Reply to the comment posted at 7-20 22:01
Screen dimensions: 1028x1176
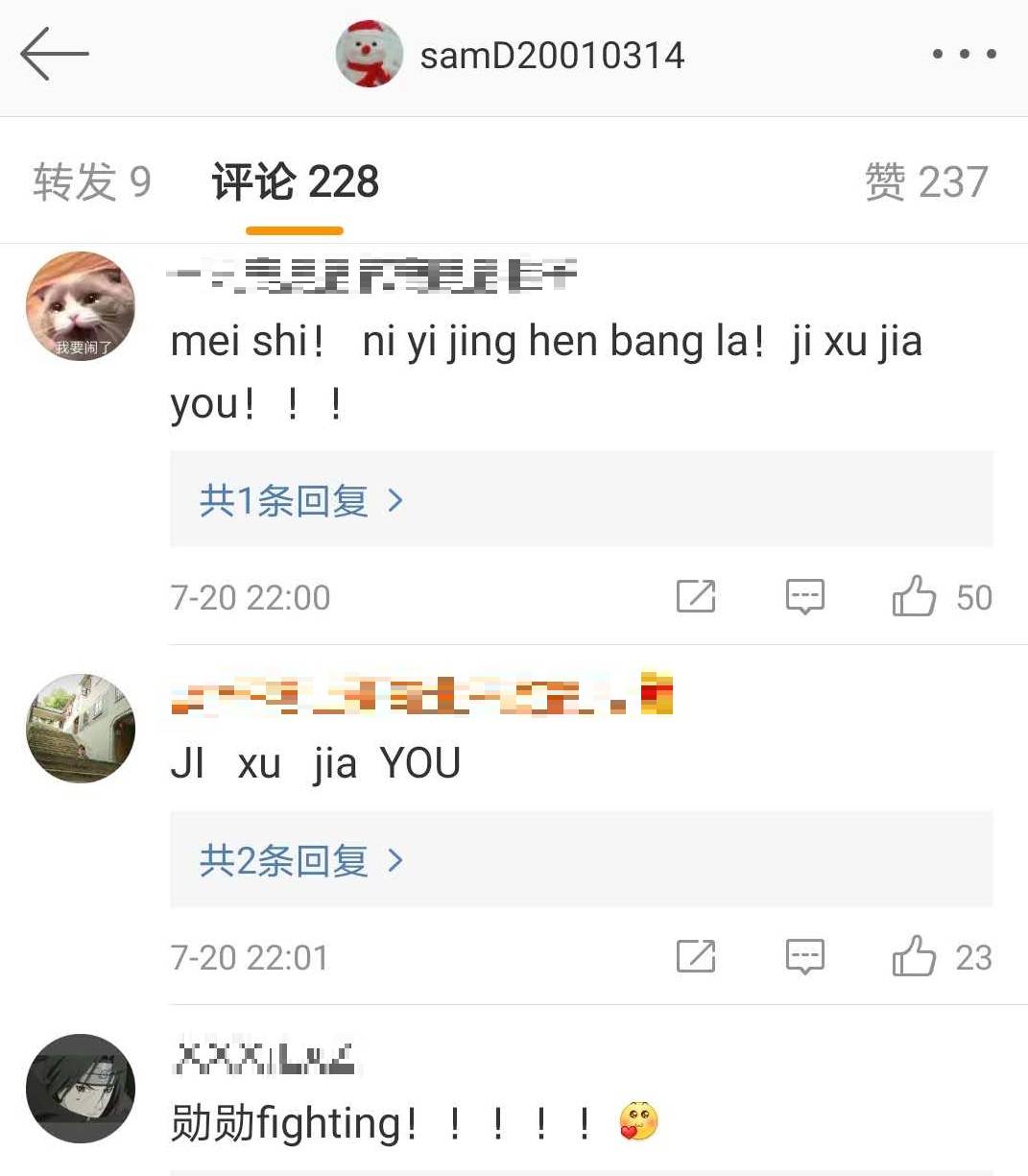pos(804,956)
